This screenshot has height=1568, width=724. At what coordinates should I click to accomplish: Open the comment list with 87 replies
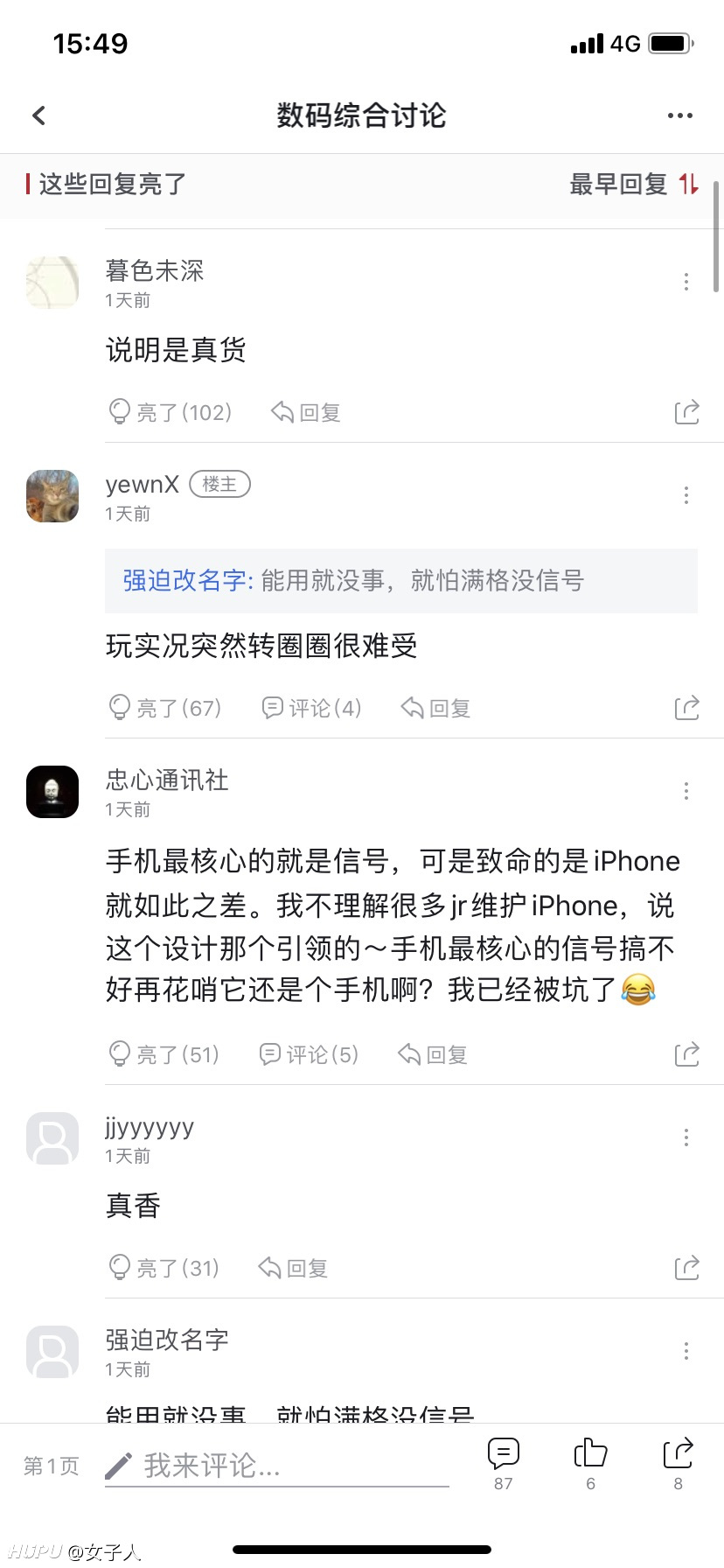504,1464
